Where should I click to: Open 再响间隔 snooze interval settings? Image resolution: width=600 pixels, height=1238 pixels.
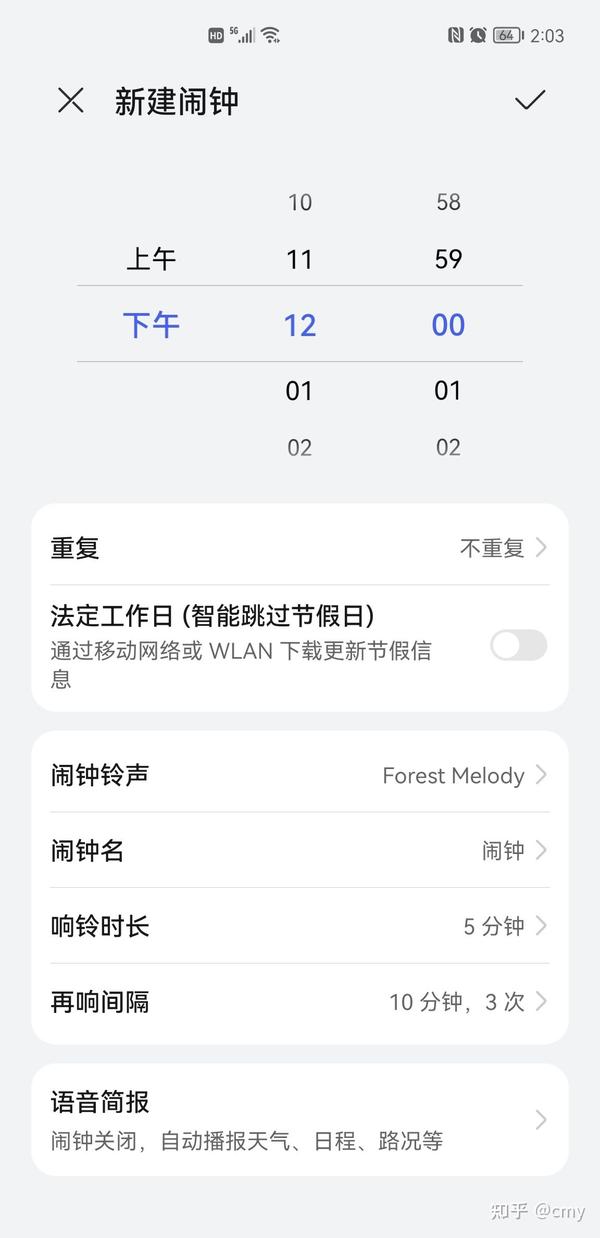tap(300, 1002)
